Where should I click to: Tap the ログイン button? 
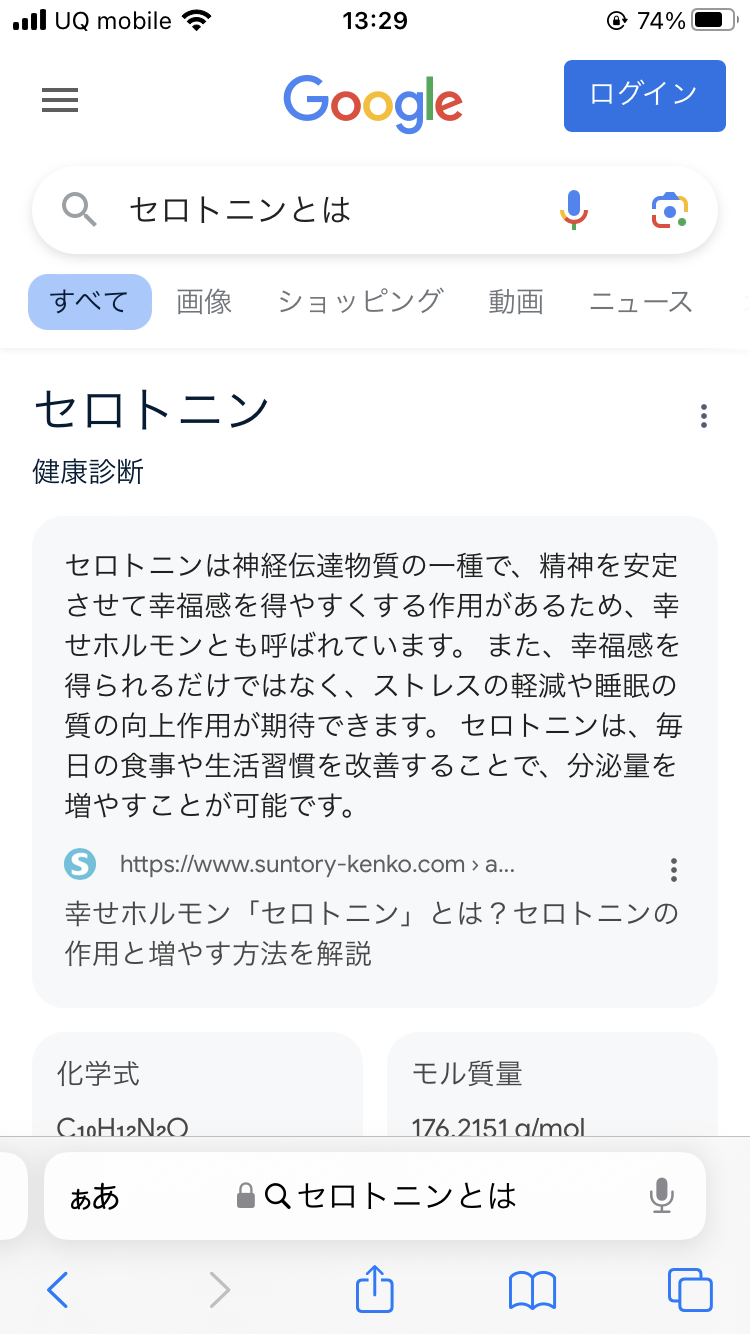coord(644,96)
